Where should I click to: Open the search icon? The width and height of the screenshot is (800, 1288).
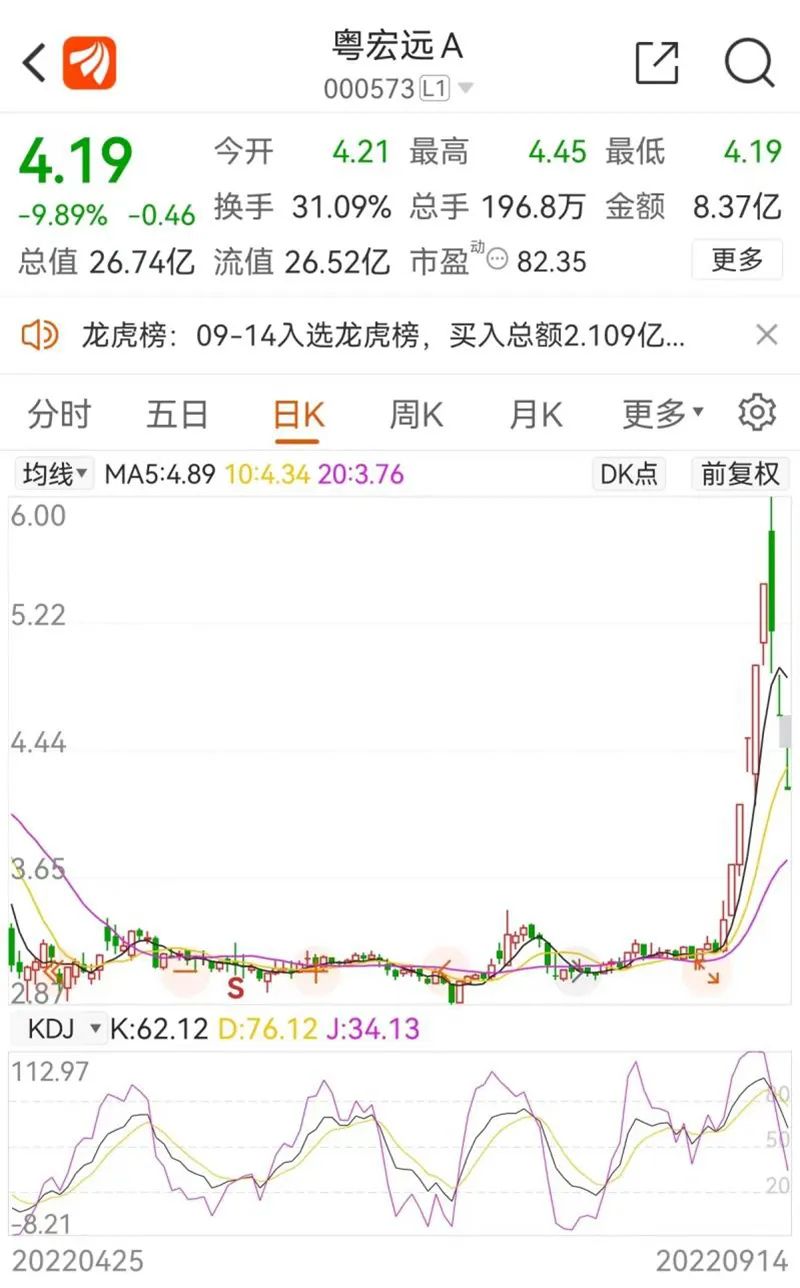click(x=748, y=62)
